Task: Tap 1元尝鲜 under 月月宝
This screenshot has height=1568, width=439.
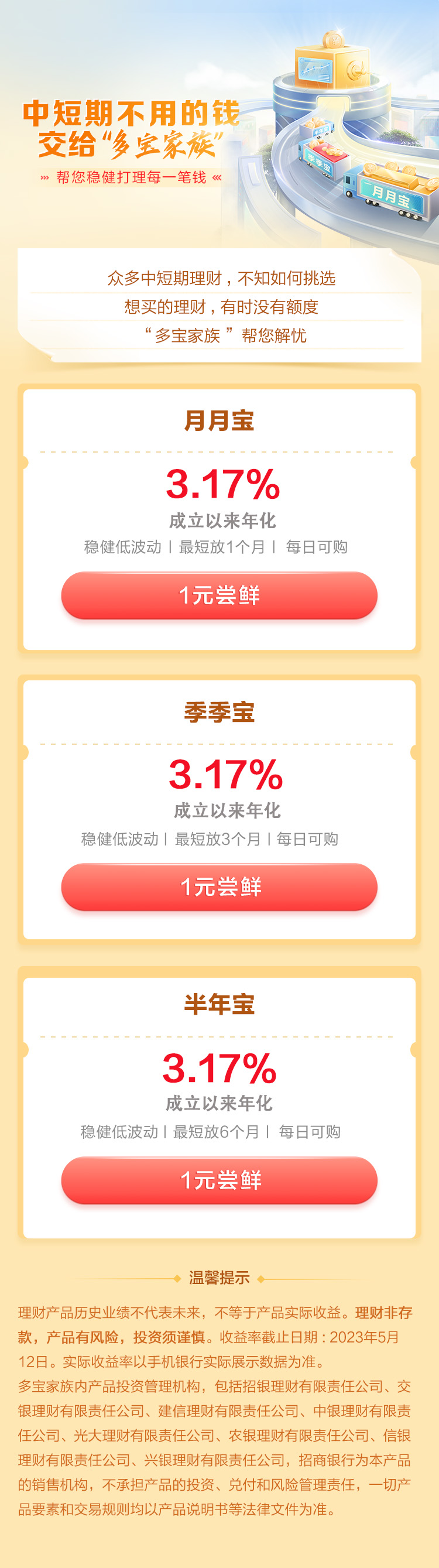Action: pos(219,595)
